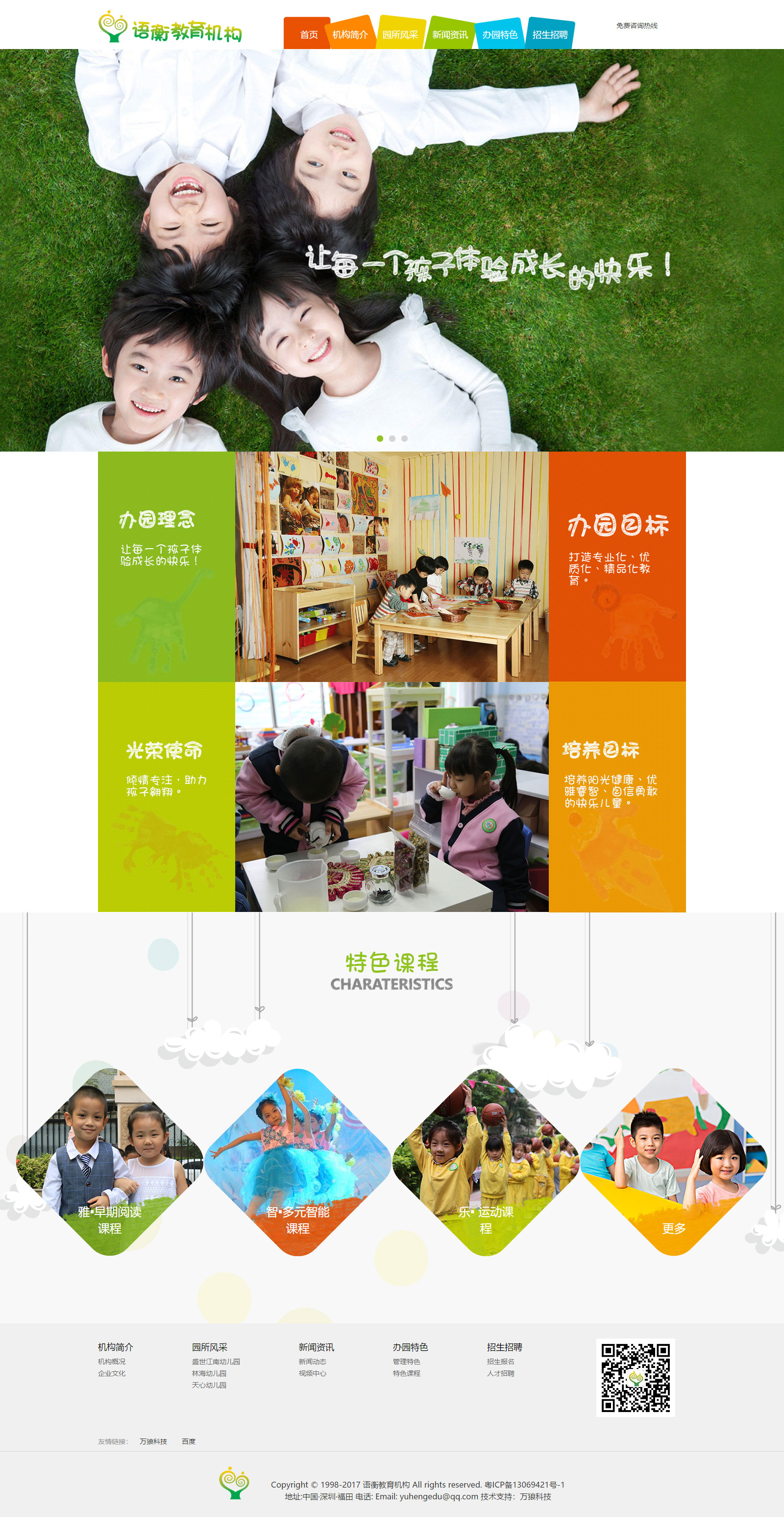The image size is (784, 1517).
Task: Open the 特色课程 footer link
Action: point(407,1373)
